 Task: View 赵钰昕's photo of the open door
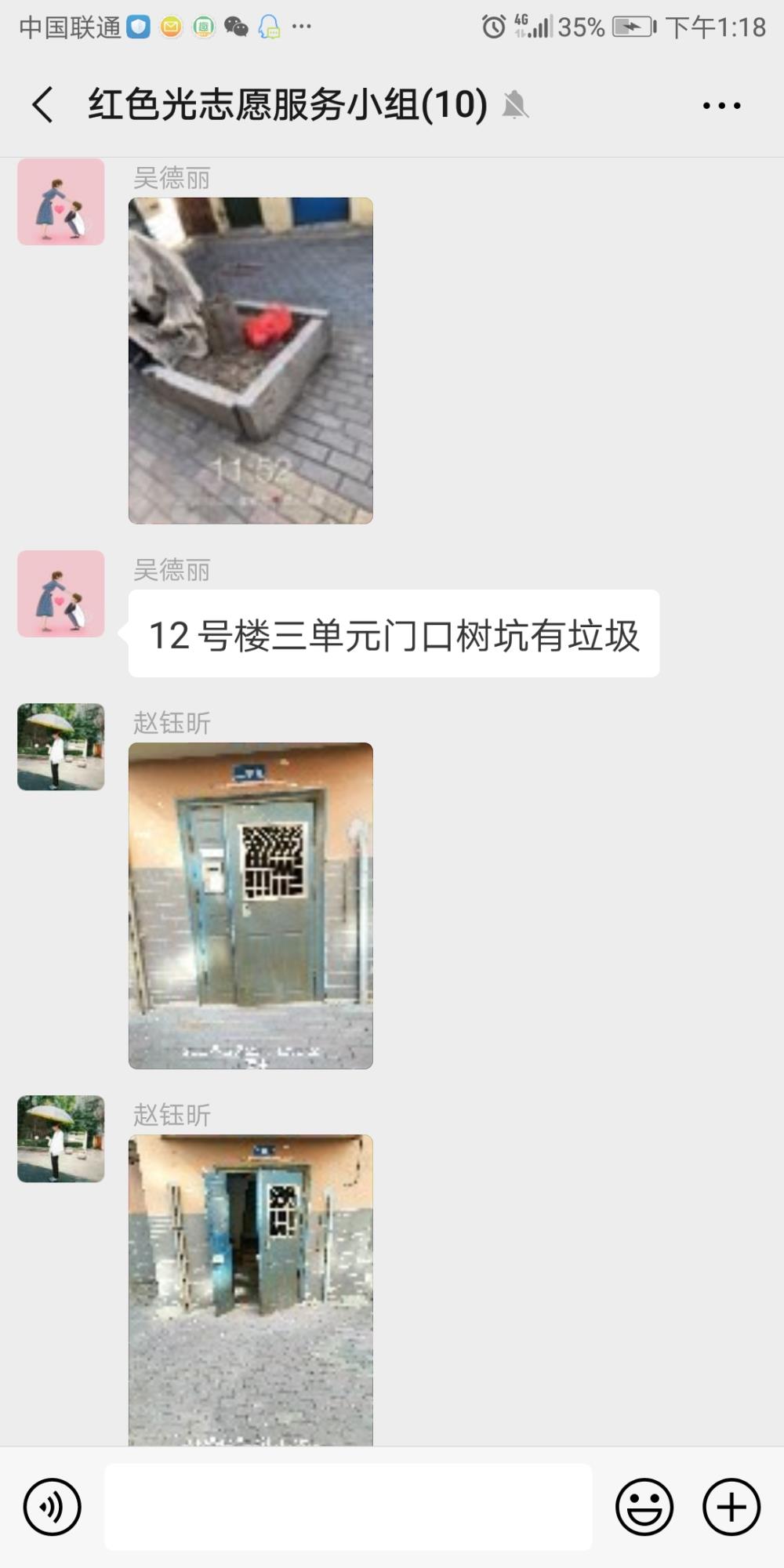point(251,1290)
